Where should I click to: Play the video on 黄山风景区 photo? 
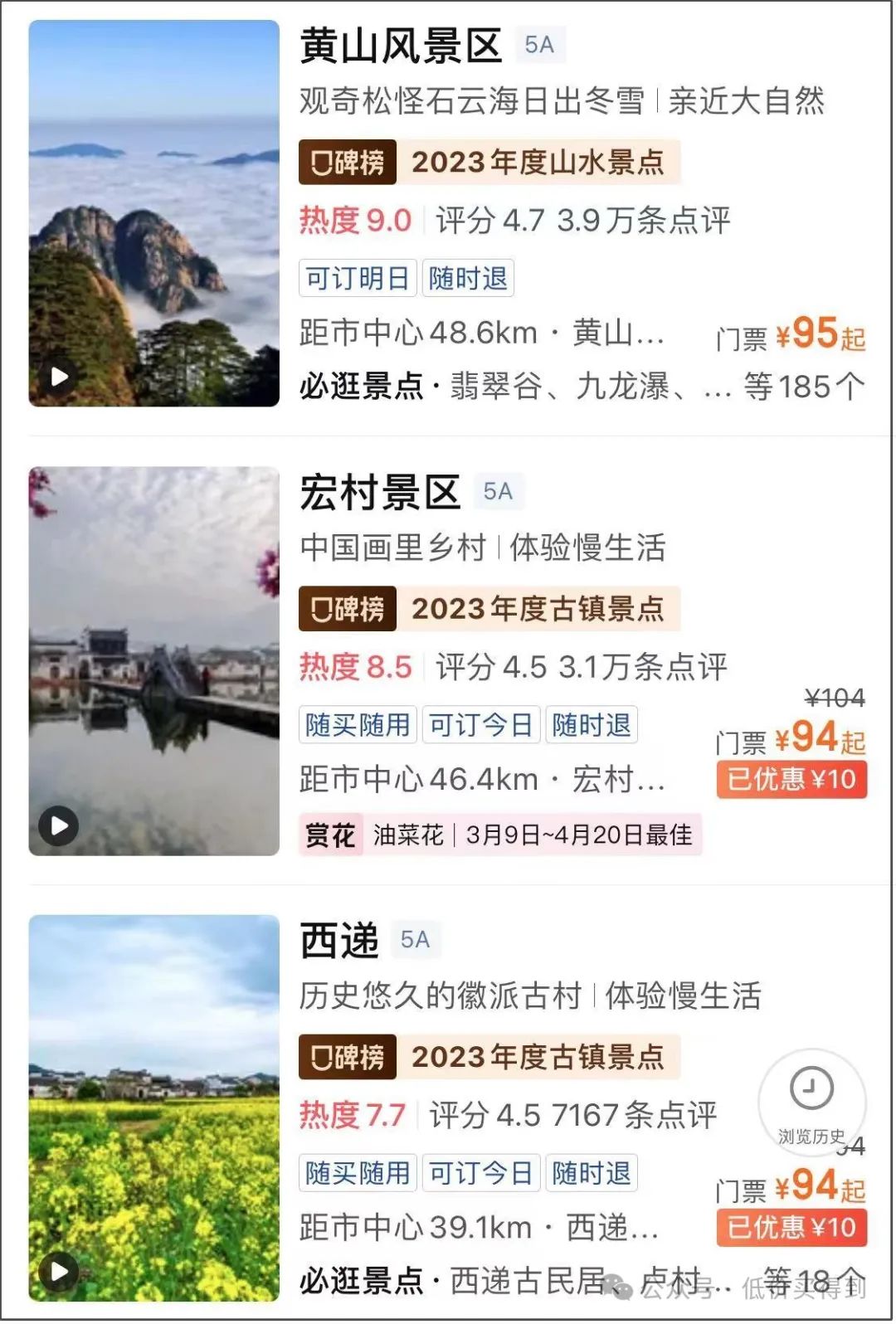pos(59,377)
